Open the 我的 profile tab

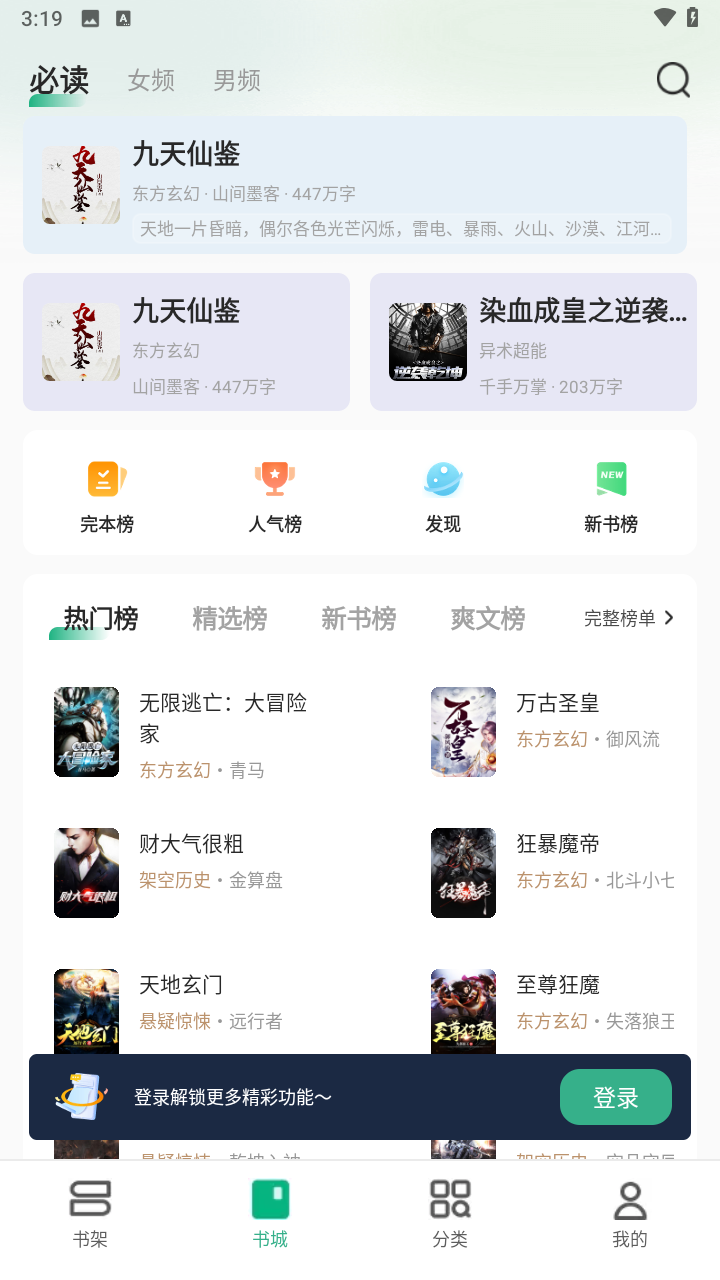tap(630, 1213)
